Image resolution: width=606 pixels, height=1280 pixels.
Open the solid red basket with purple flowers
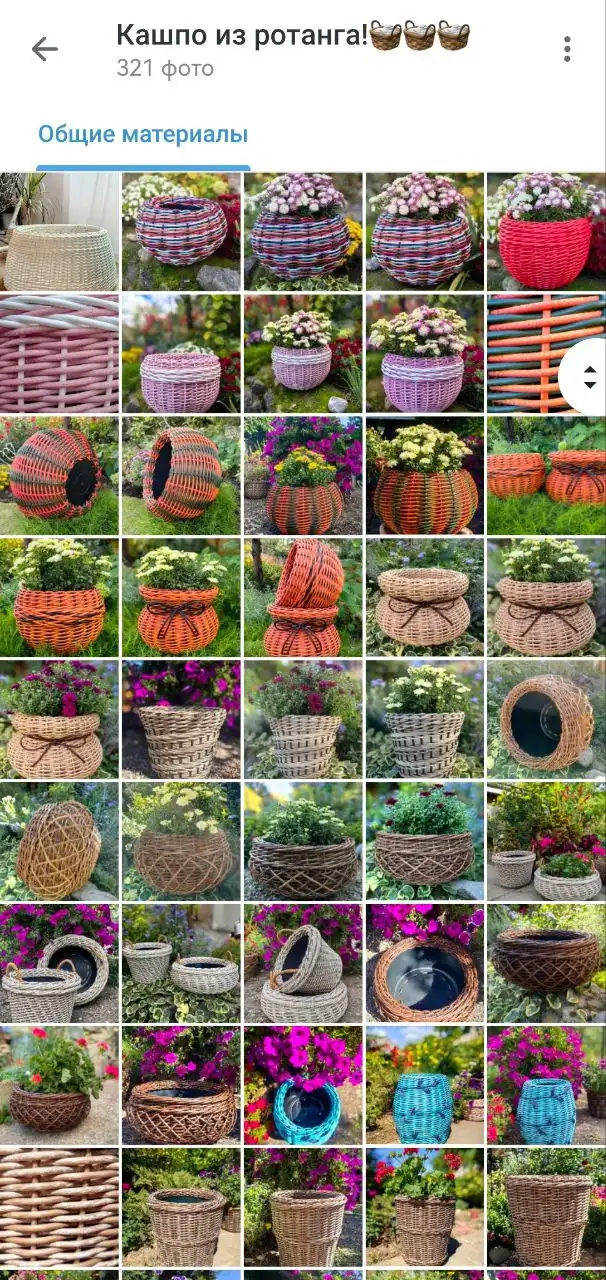click(546, 232)
